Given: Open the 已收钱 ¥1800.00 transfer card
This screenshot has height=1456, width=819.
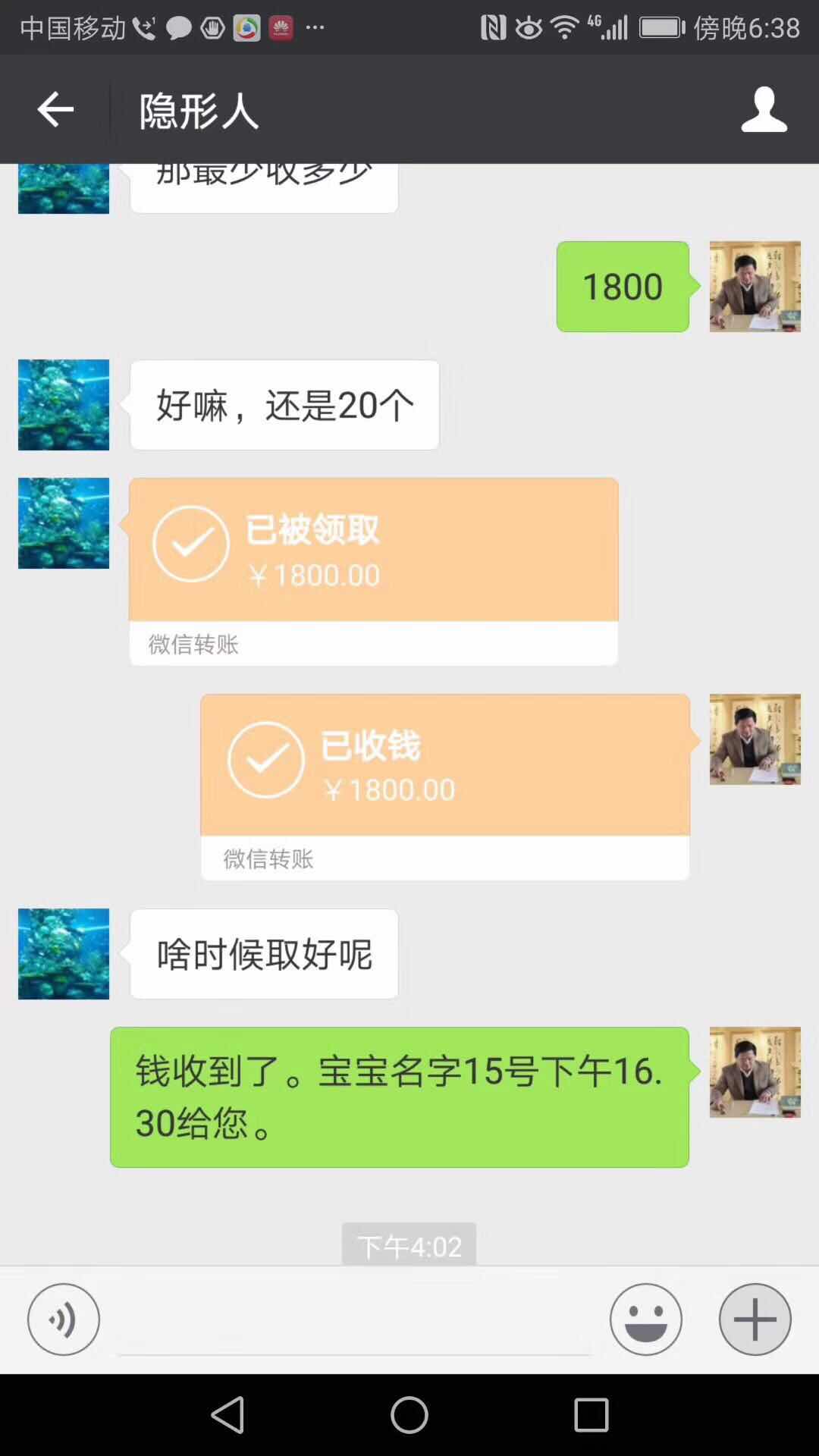Looking at the screenshot, I should click(x=445, y=786).
